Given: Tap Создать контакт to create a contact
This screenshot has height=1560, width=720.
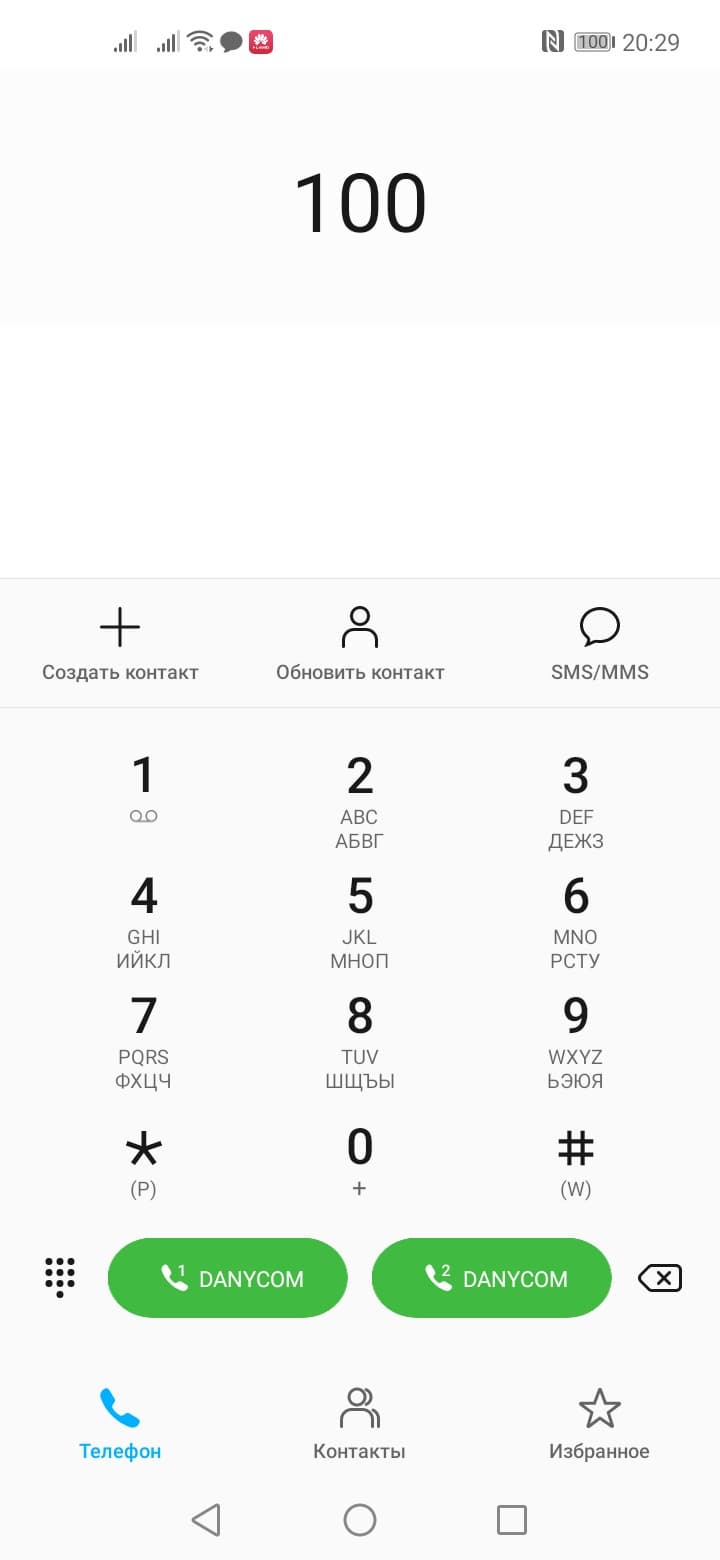Looking at the screenshot, I should coord(120,645).
